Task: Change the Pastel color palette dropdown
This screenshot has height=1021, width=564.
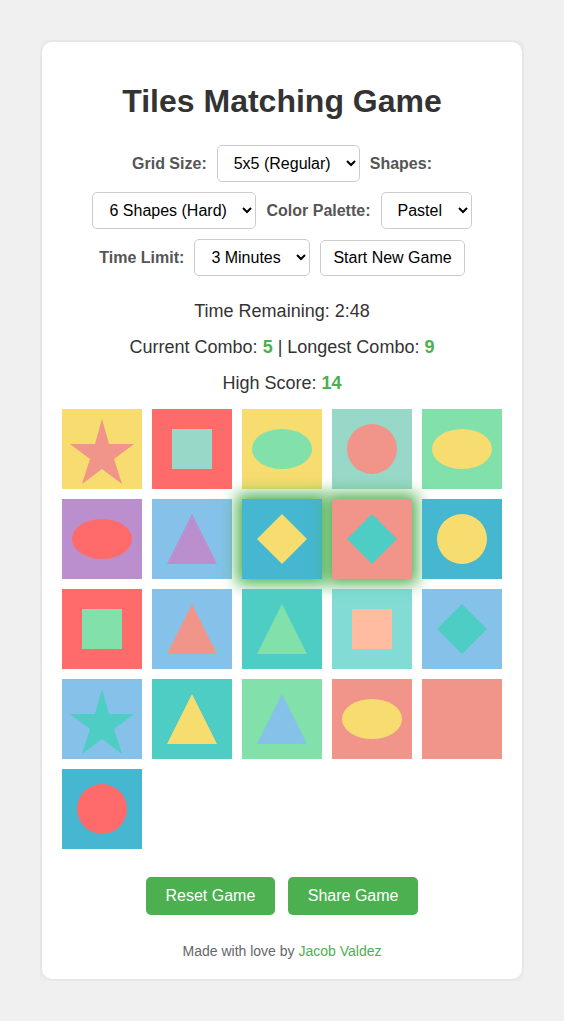Action: coord(426,210)
